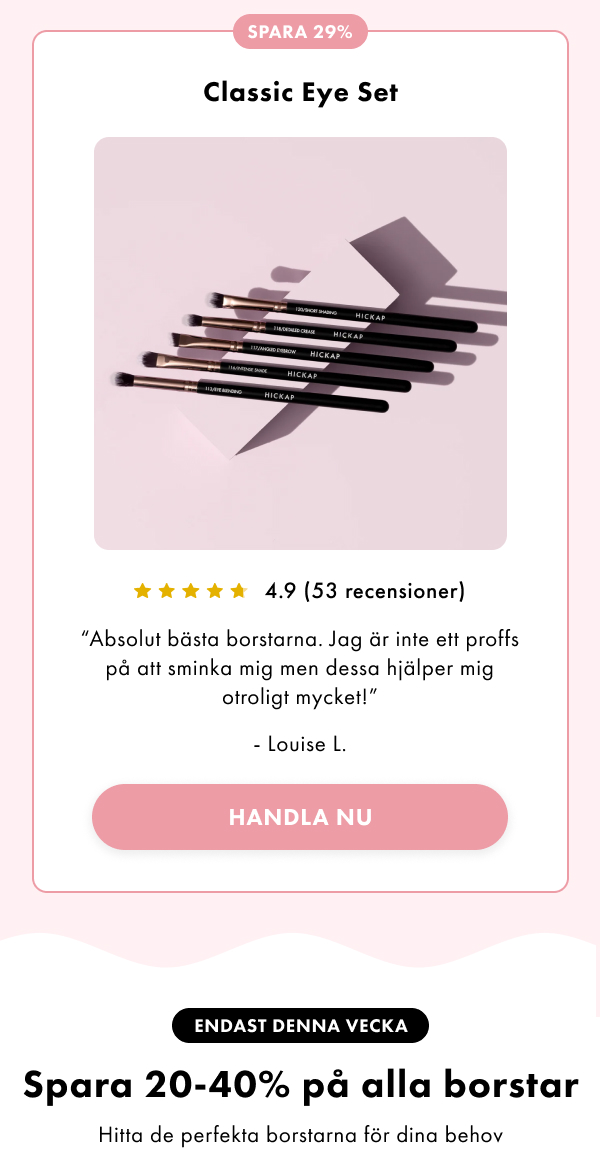Viewport: 600px width, 1166px height.
Task: Open the Classic Eye Set product image
Action: 300,343
